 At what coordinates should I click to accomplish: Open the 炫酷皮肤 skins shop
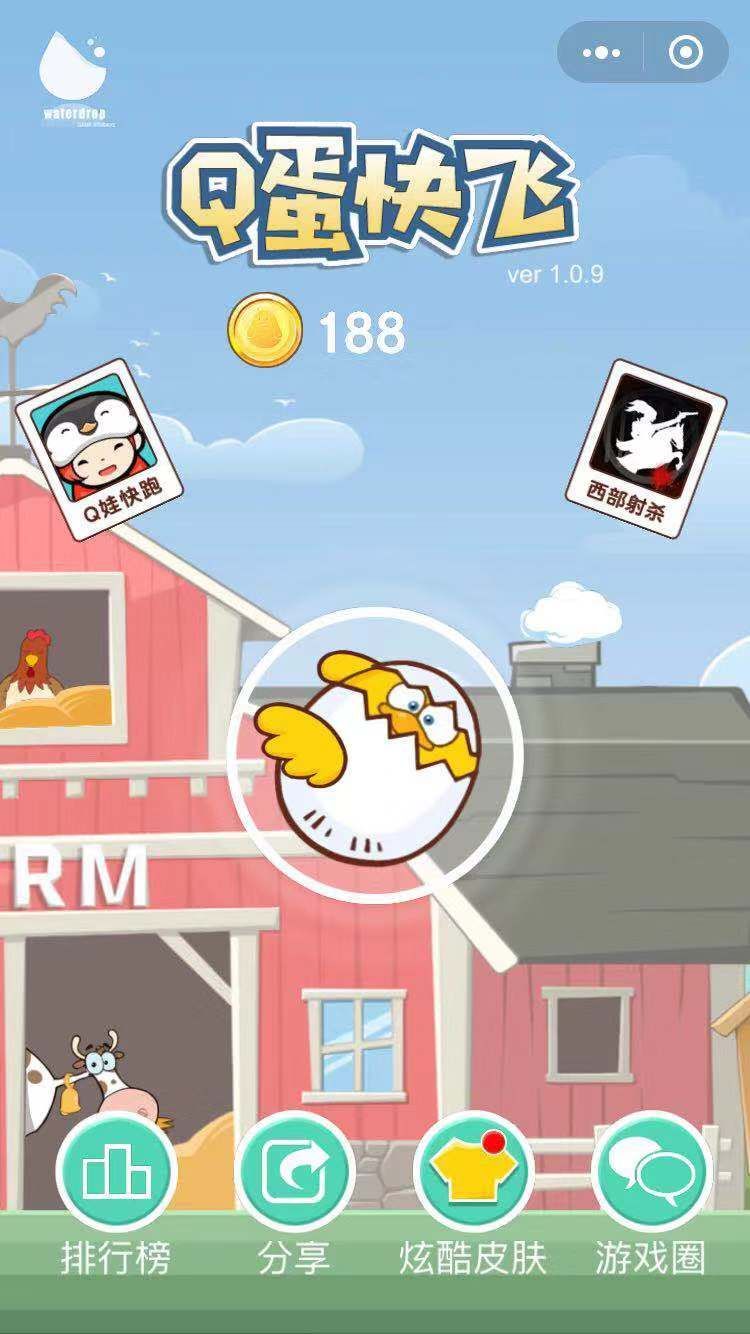point(473,1172)
